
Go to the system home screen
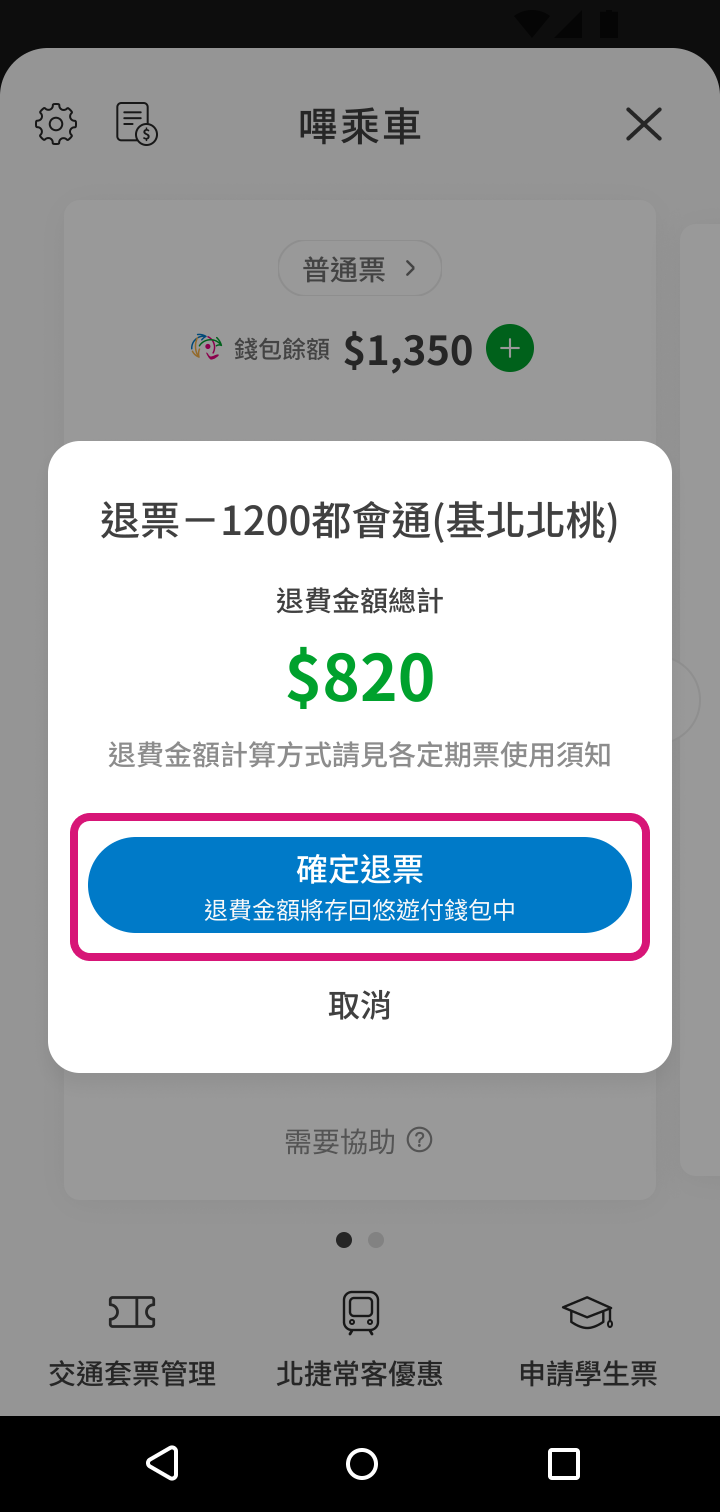361,1463
